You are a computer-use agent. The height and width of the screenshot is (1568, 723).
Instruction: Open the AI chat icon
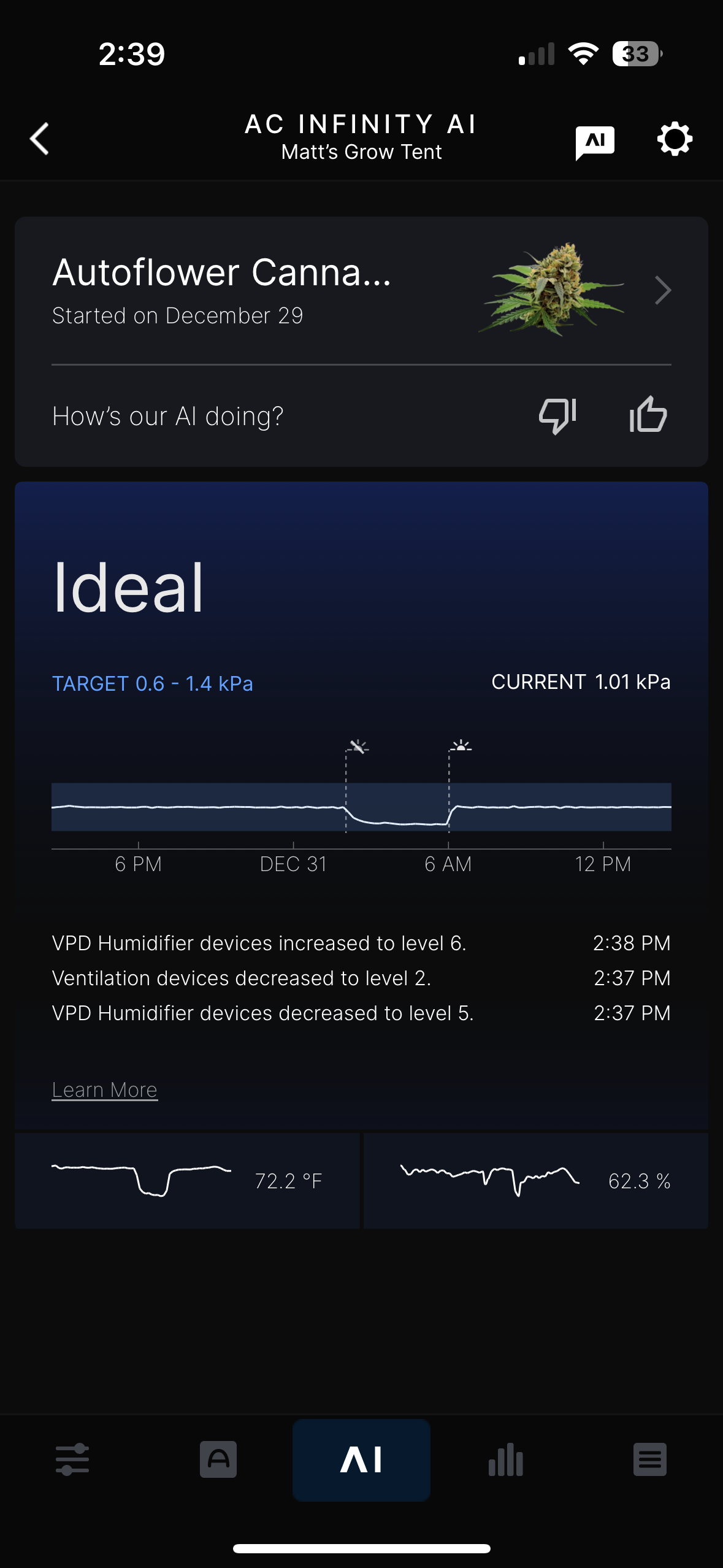click(x=594, y=142)
